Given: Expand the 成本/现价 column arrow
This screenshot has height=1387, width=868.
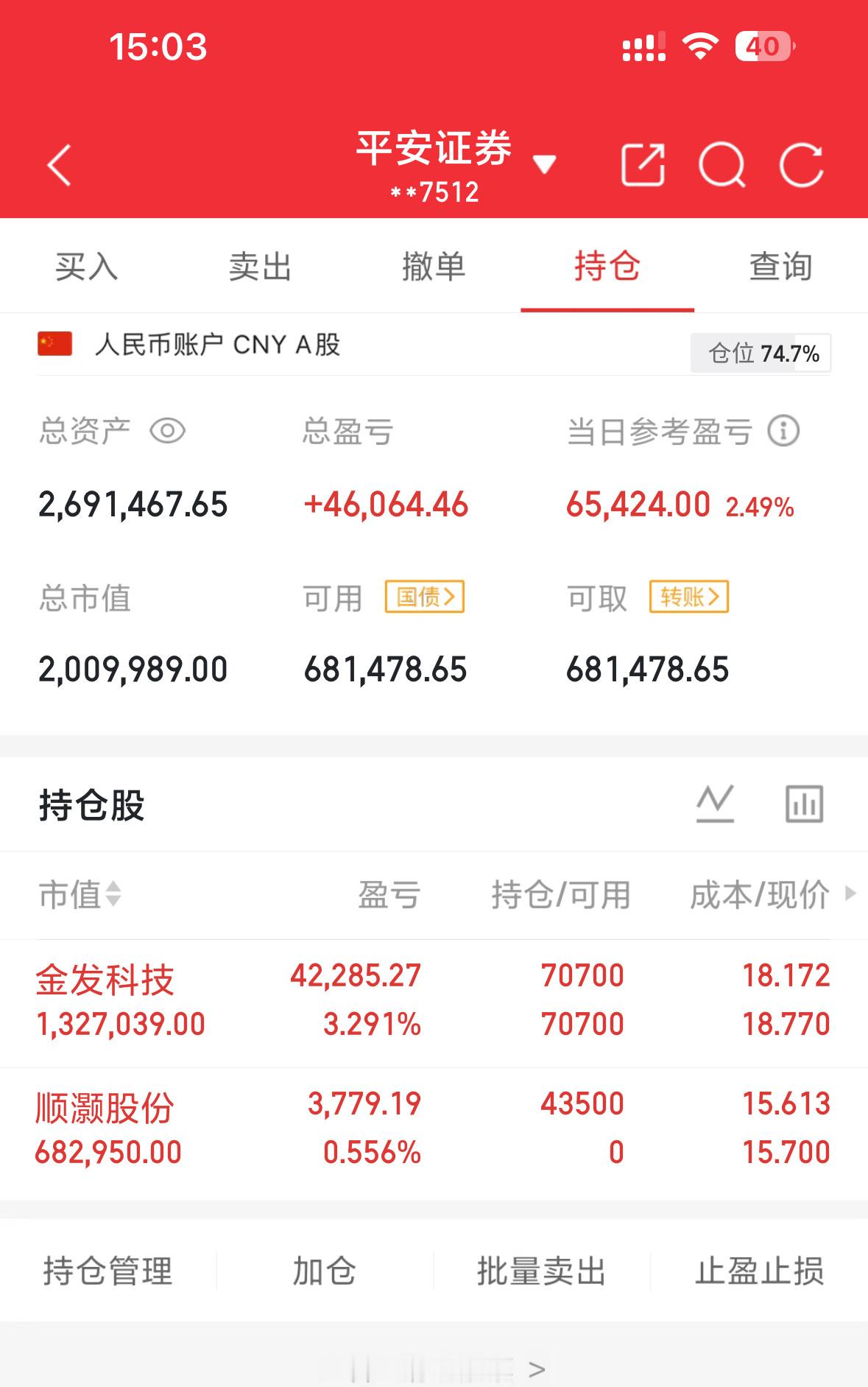Looking at the screenshot, I should click(x=848, y=894).
